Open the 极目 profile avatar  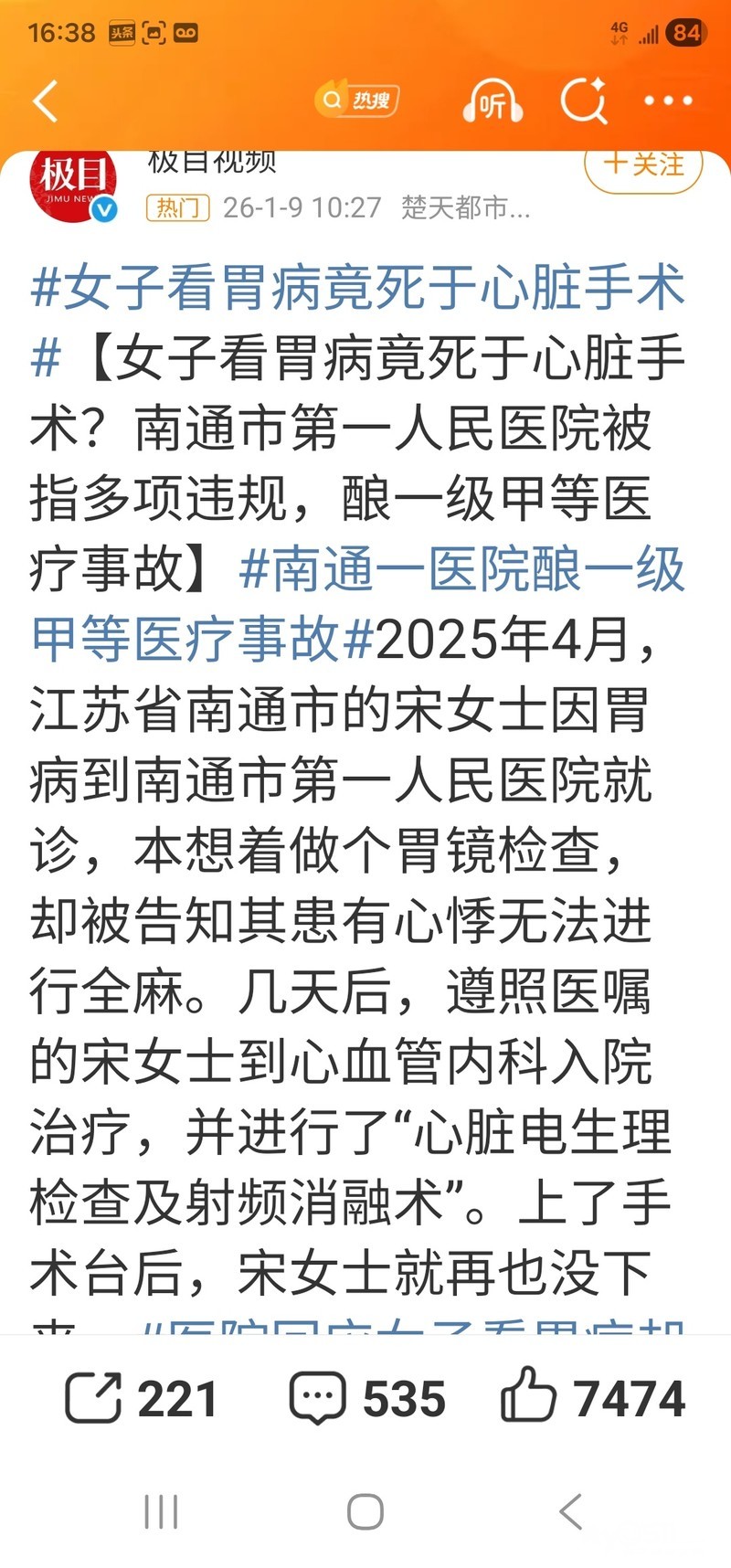pos(73,185)
